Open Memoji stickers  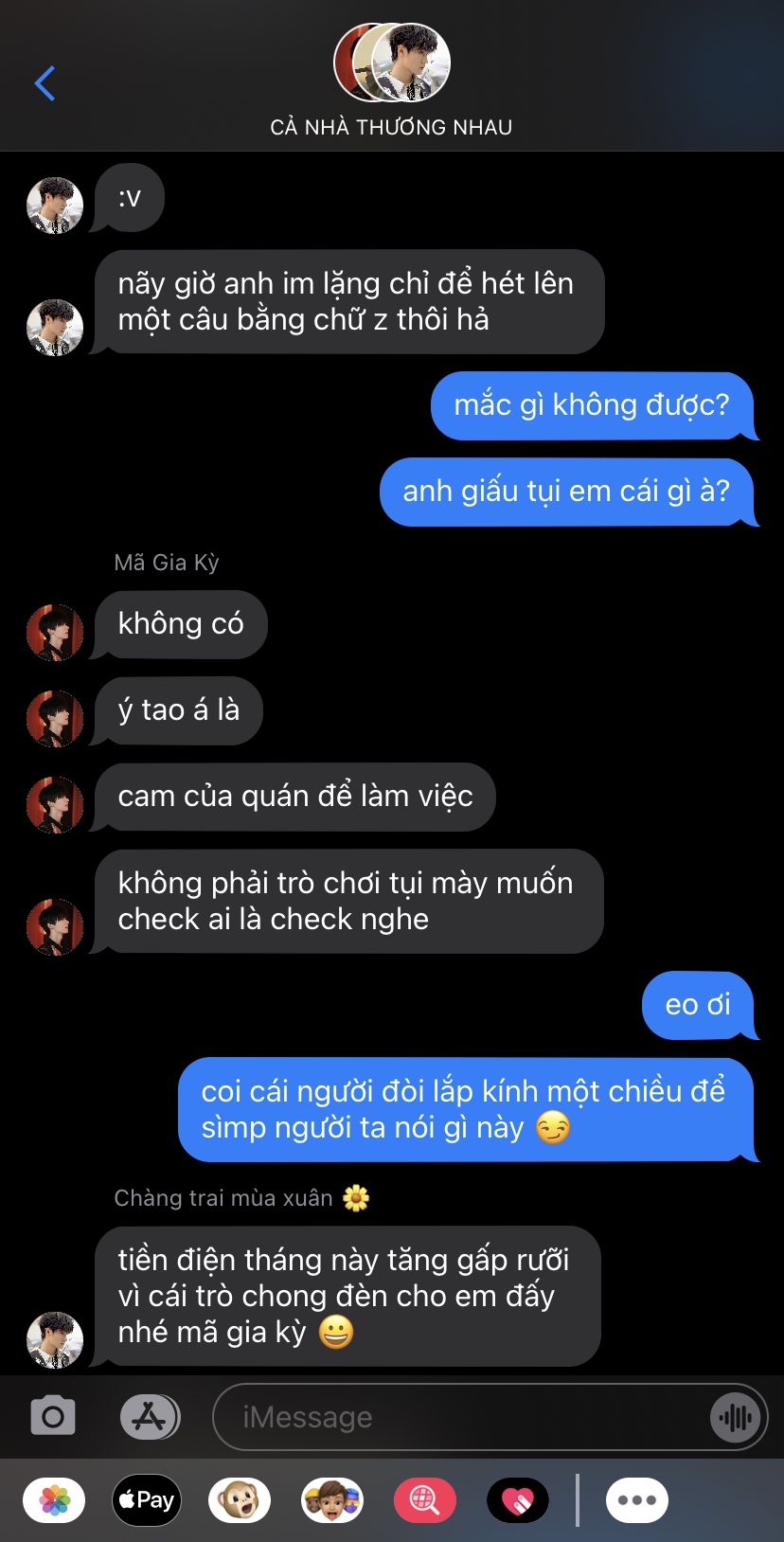[x=332, y=1500]
